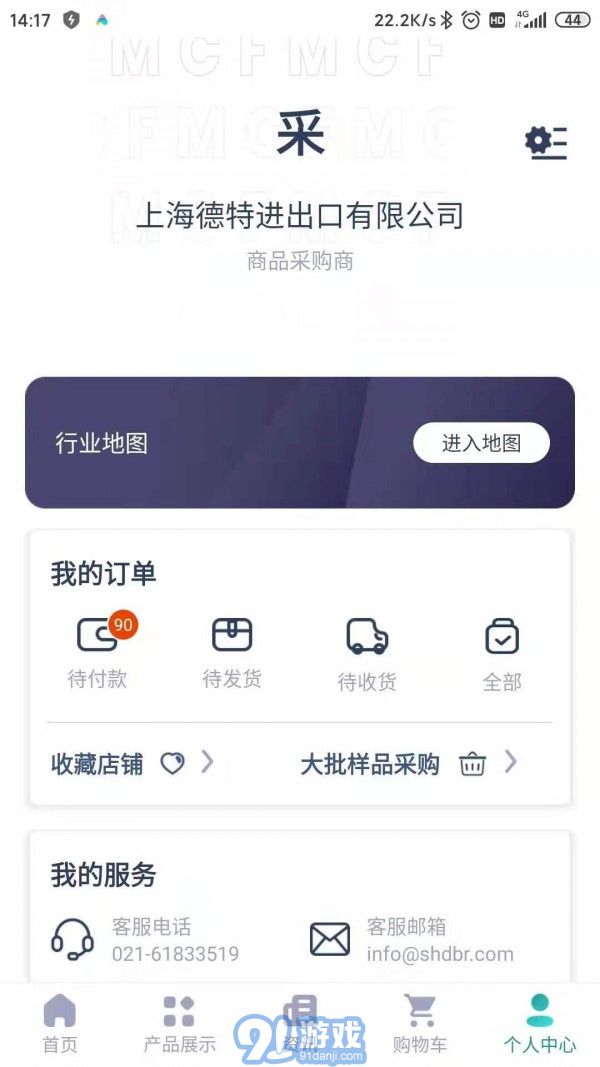Call 客服电话 customer service
The height and width of the screenshot is (1067, 600).
click(x=145, y=940)
